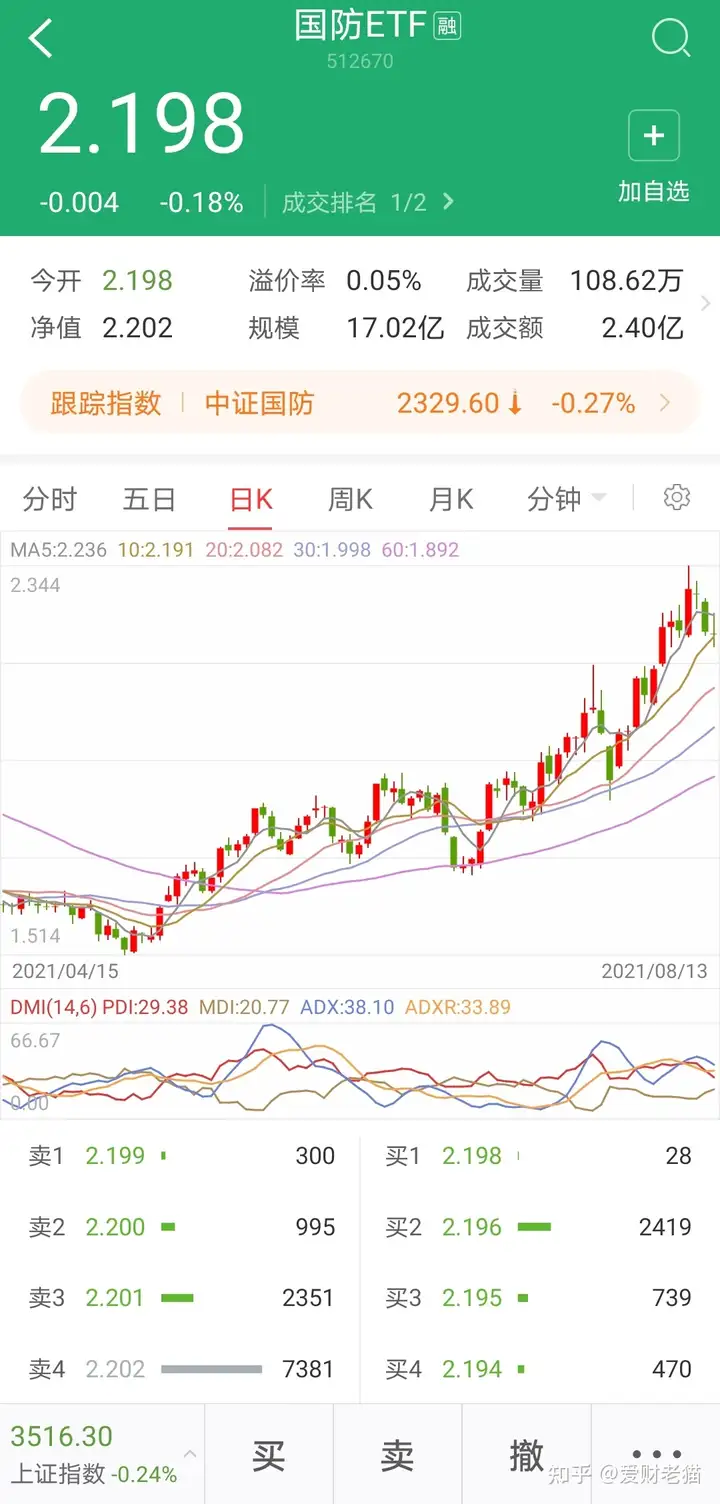
Task: Switch to the 分时 chart tab
Action: click(x=49, y=498)
